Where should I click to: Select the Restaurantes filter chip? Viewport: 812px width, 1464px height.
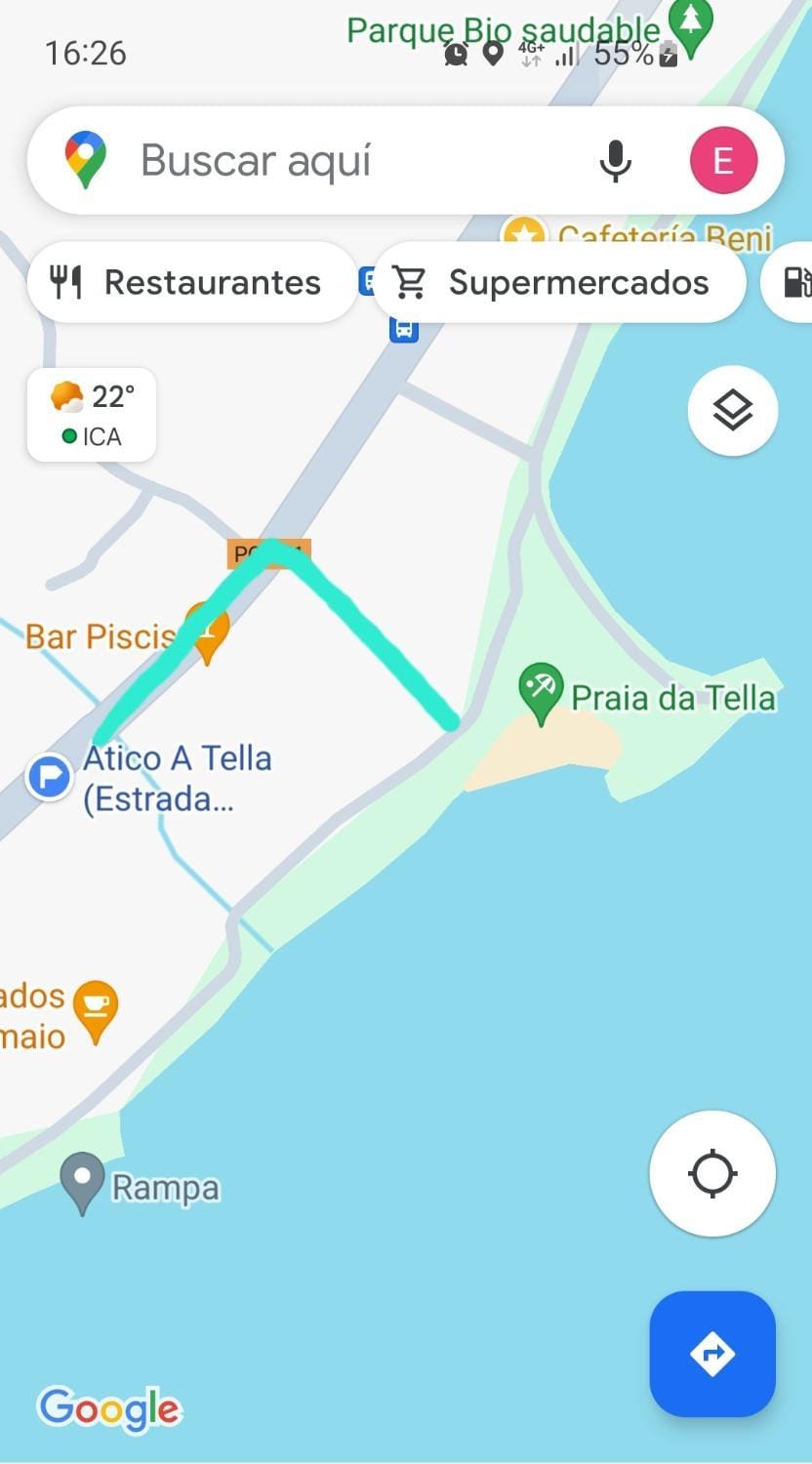[192, 283]
